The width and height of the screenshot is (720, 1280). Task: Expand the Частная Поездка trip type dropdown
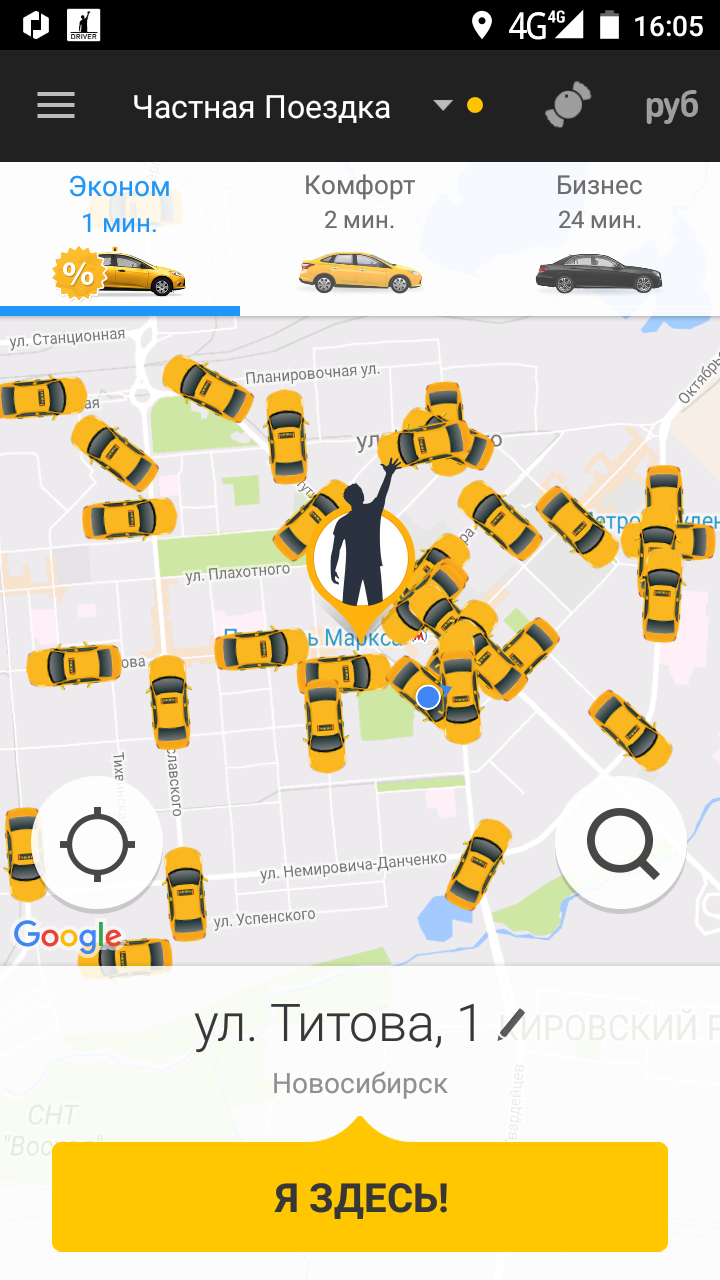click(x=443, y=105)
